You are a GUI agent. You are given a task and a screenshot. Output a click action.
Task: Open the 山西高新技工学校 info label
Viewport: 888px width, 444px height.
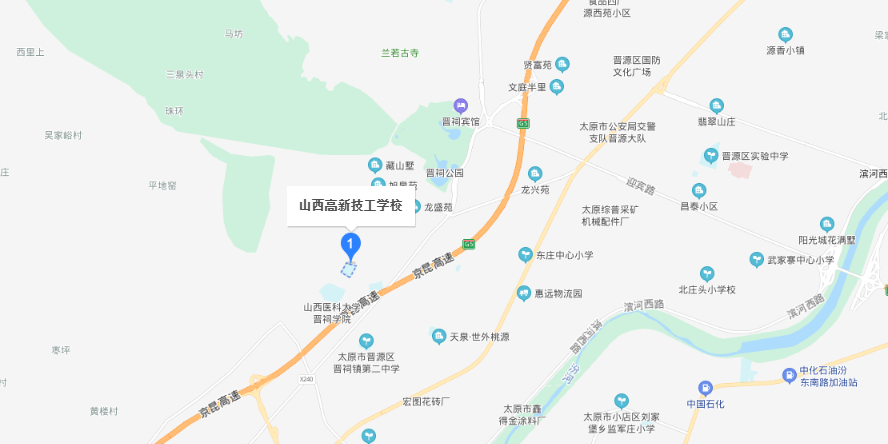[x=350, y=206]
